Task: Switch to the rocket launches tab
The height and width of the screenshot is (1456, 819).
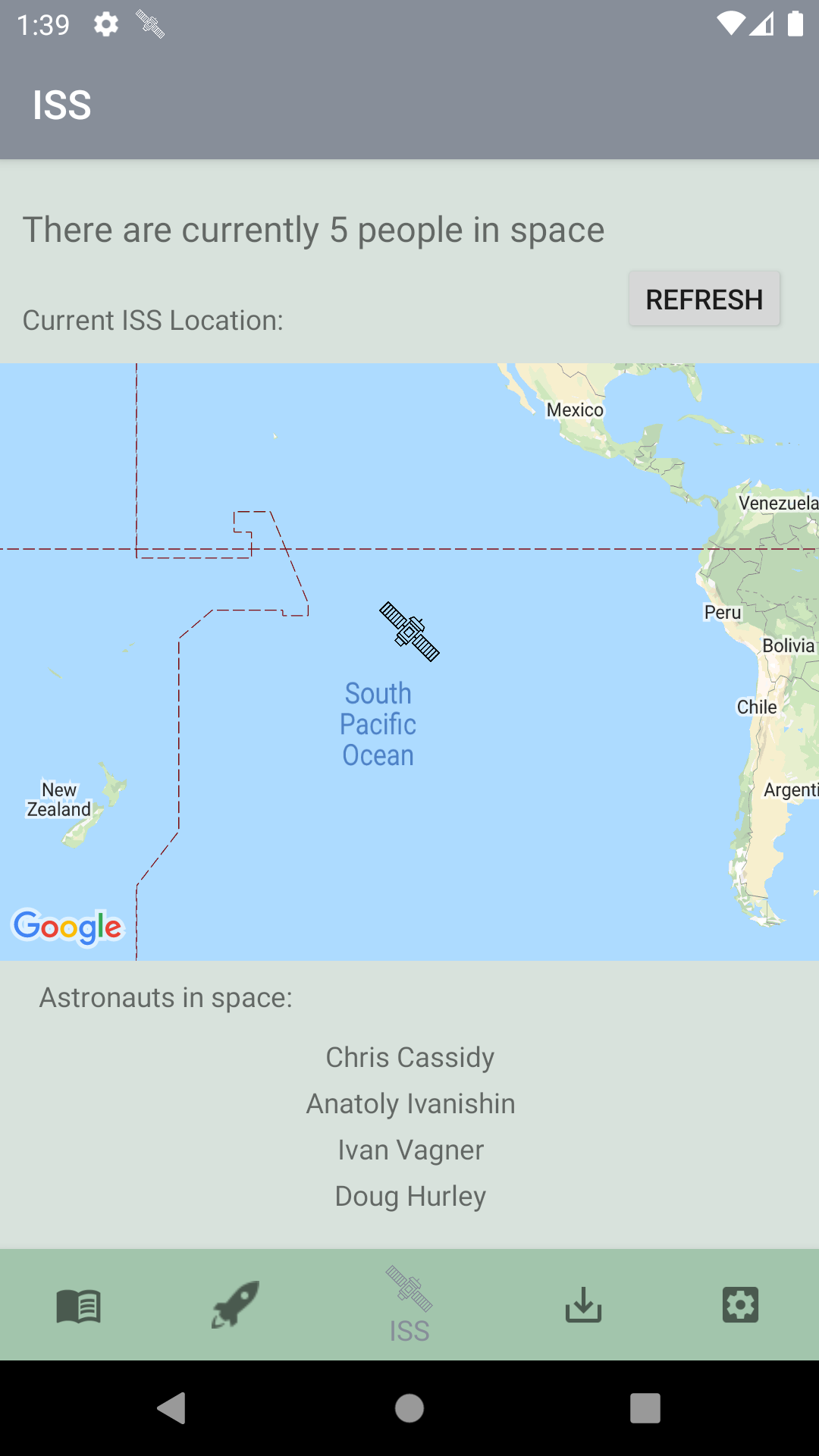Action: (236, 1304)
